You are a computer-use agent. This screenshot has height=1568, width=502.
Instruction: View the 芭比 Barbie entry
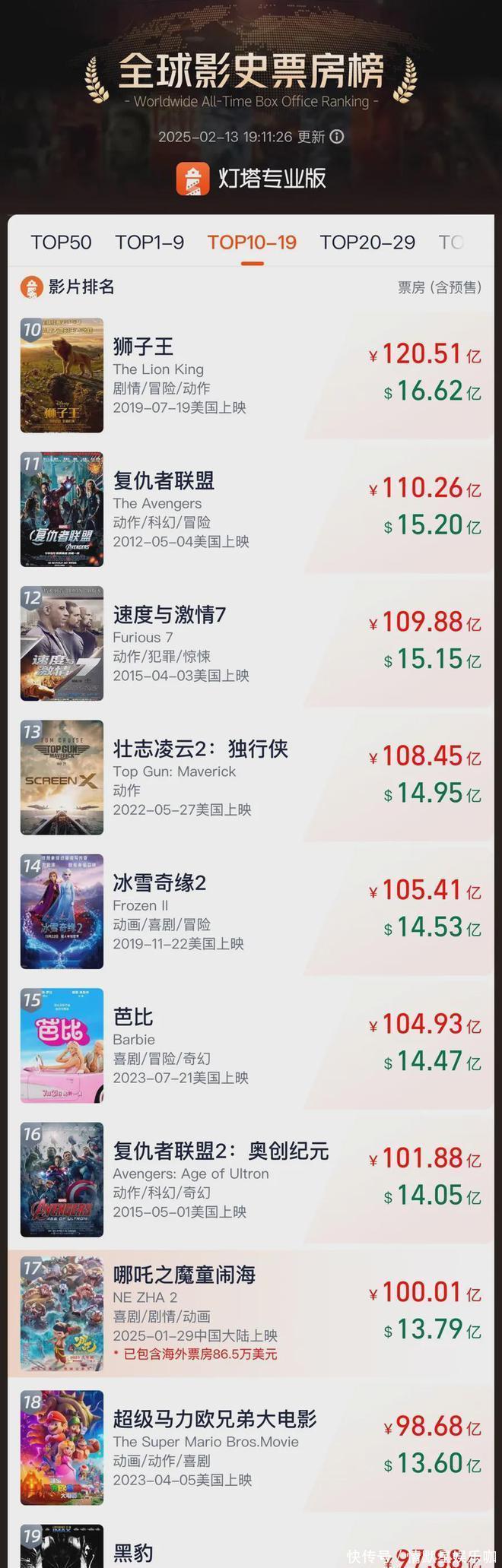point(134,1017)
